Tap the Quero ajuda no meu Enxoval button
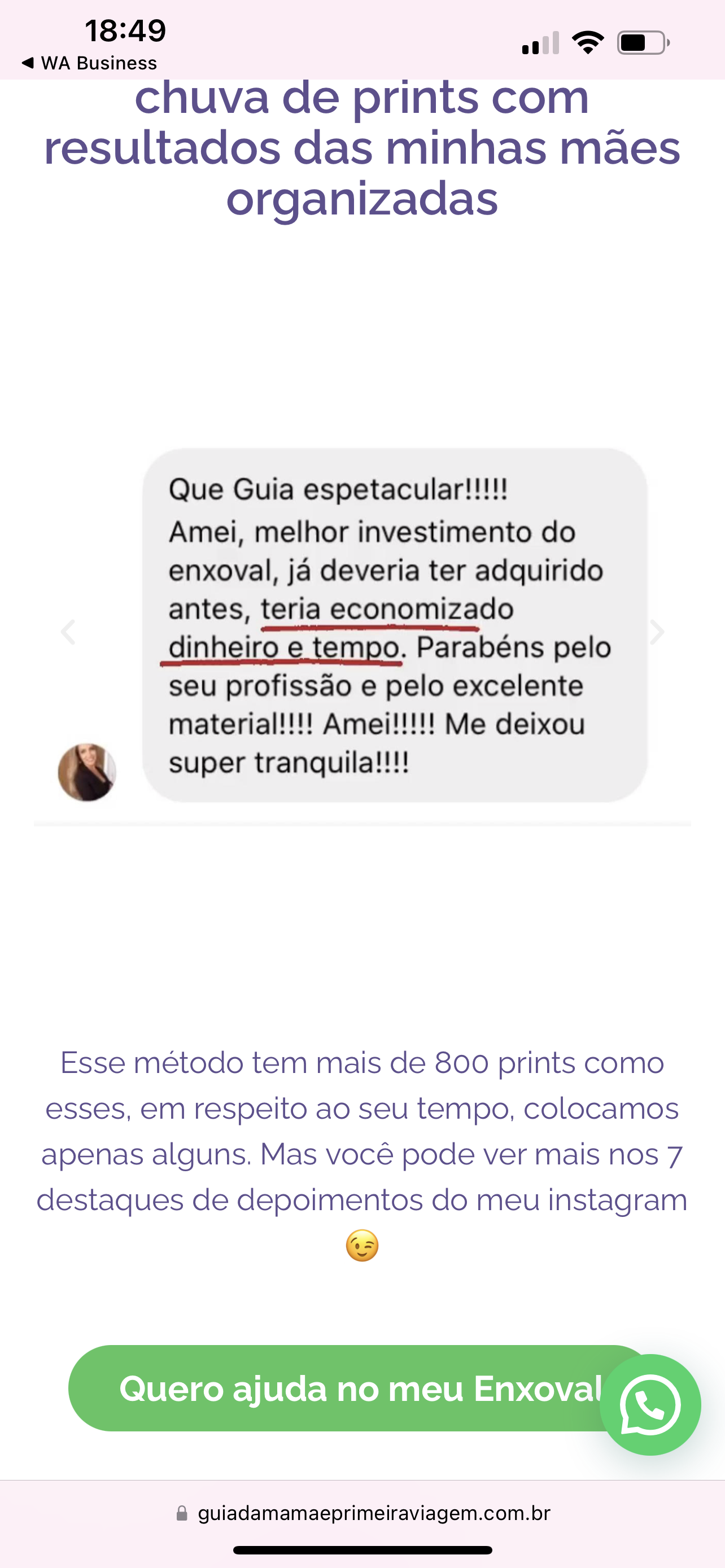 335,1389
